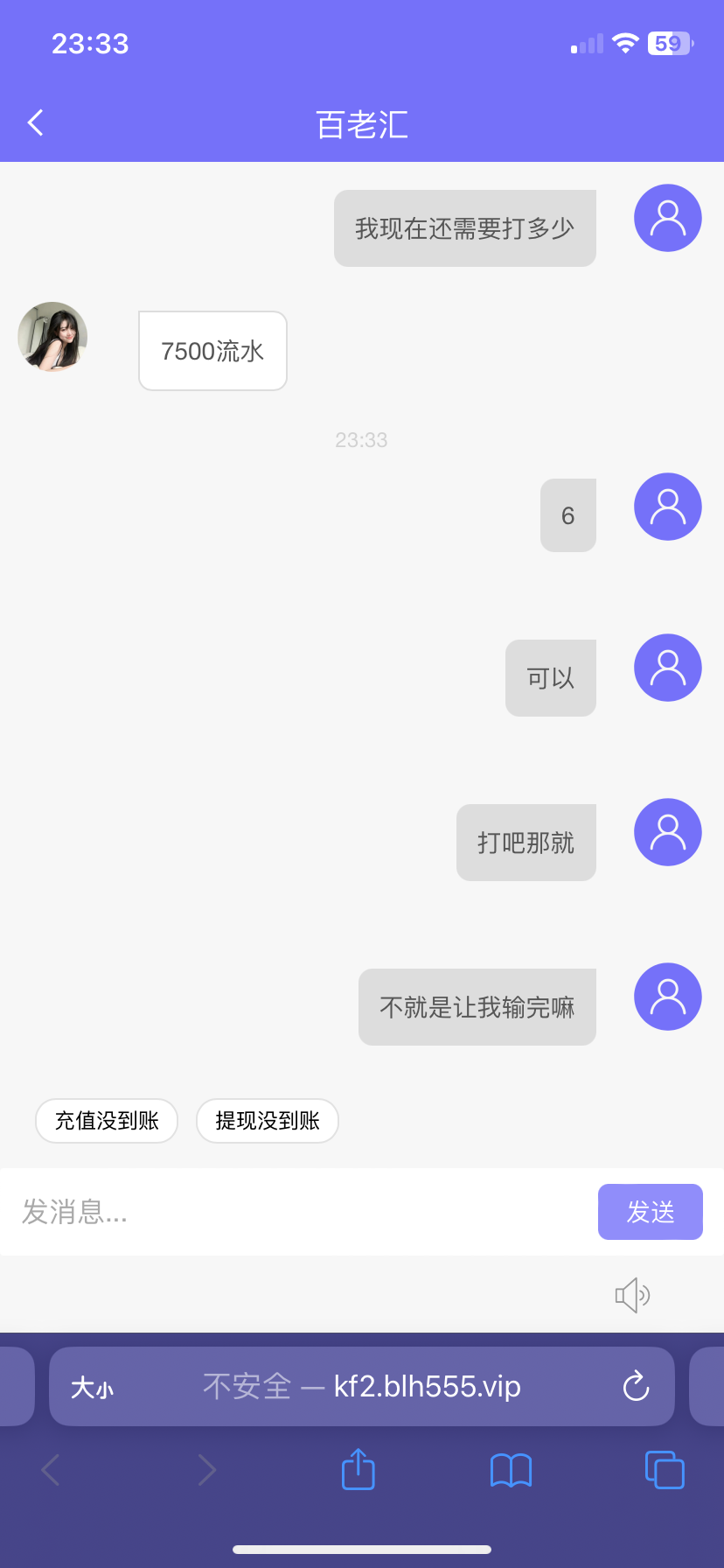Open Safari bookmarks
Image resolution: width=724 pixels, height=1568 pixels.
click(511, 1470)
